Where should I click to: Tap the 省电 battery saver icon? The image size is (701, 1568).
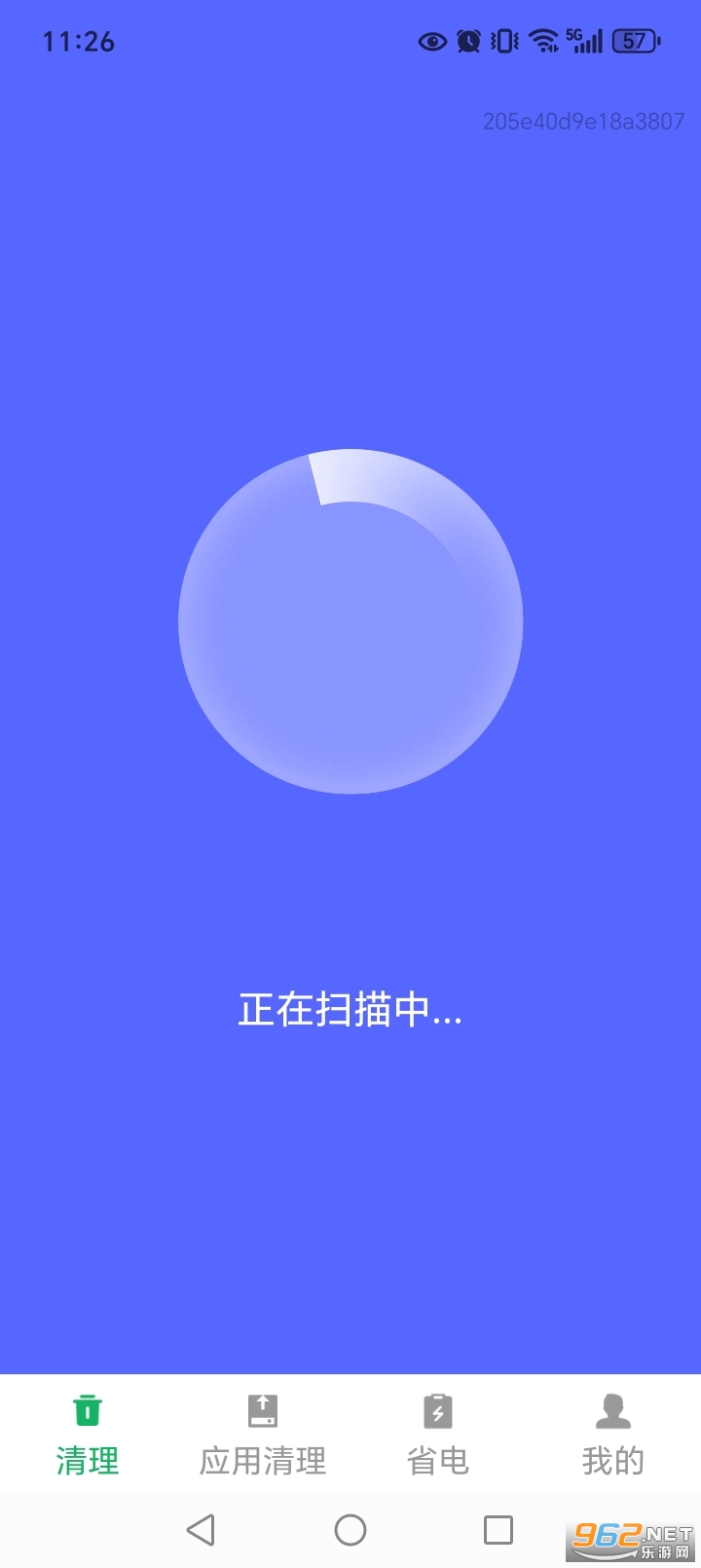pyautogui.click(x=437, y=1410)
